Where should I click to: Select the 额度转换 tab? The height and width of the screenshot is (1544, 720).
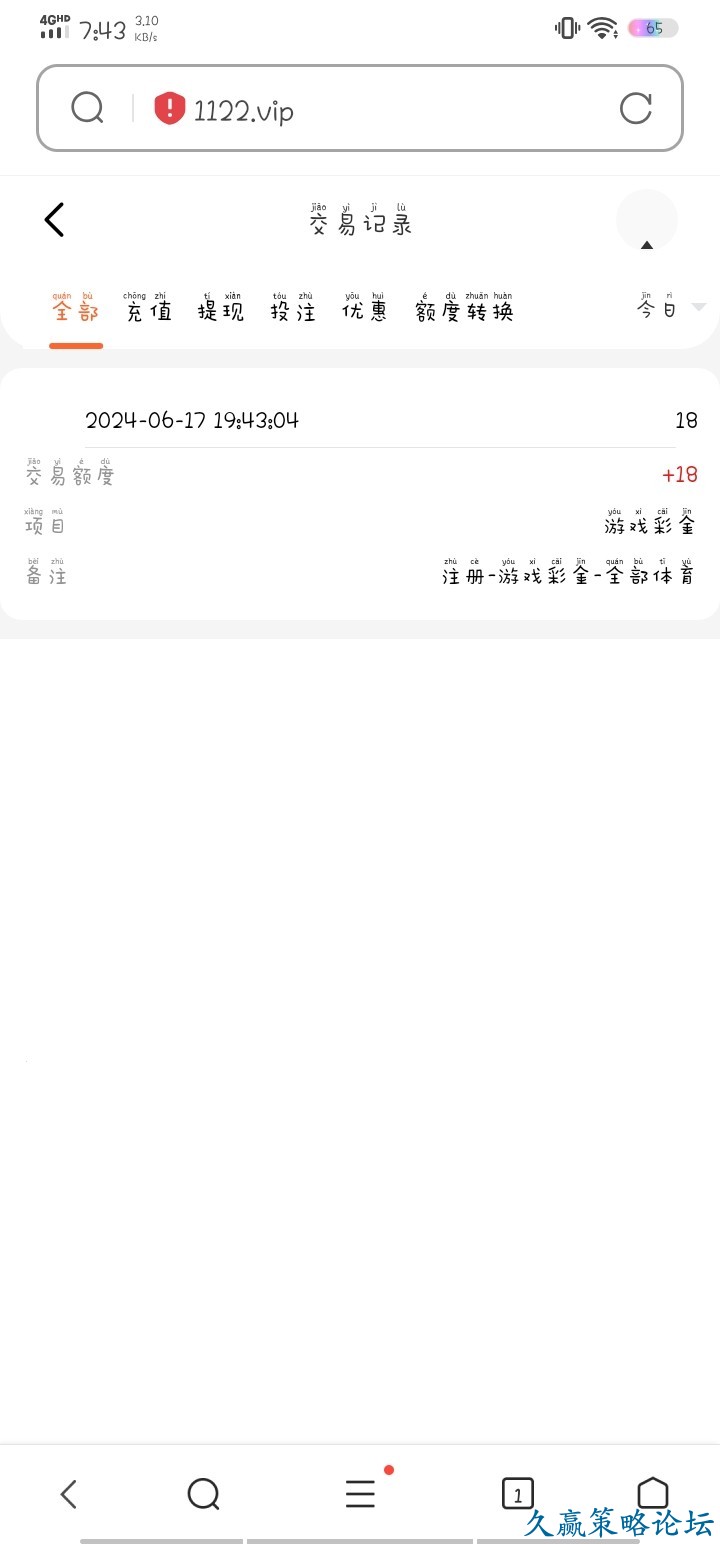[464, 310]
